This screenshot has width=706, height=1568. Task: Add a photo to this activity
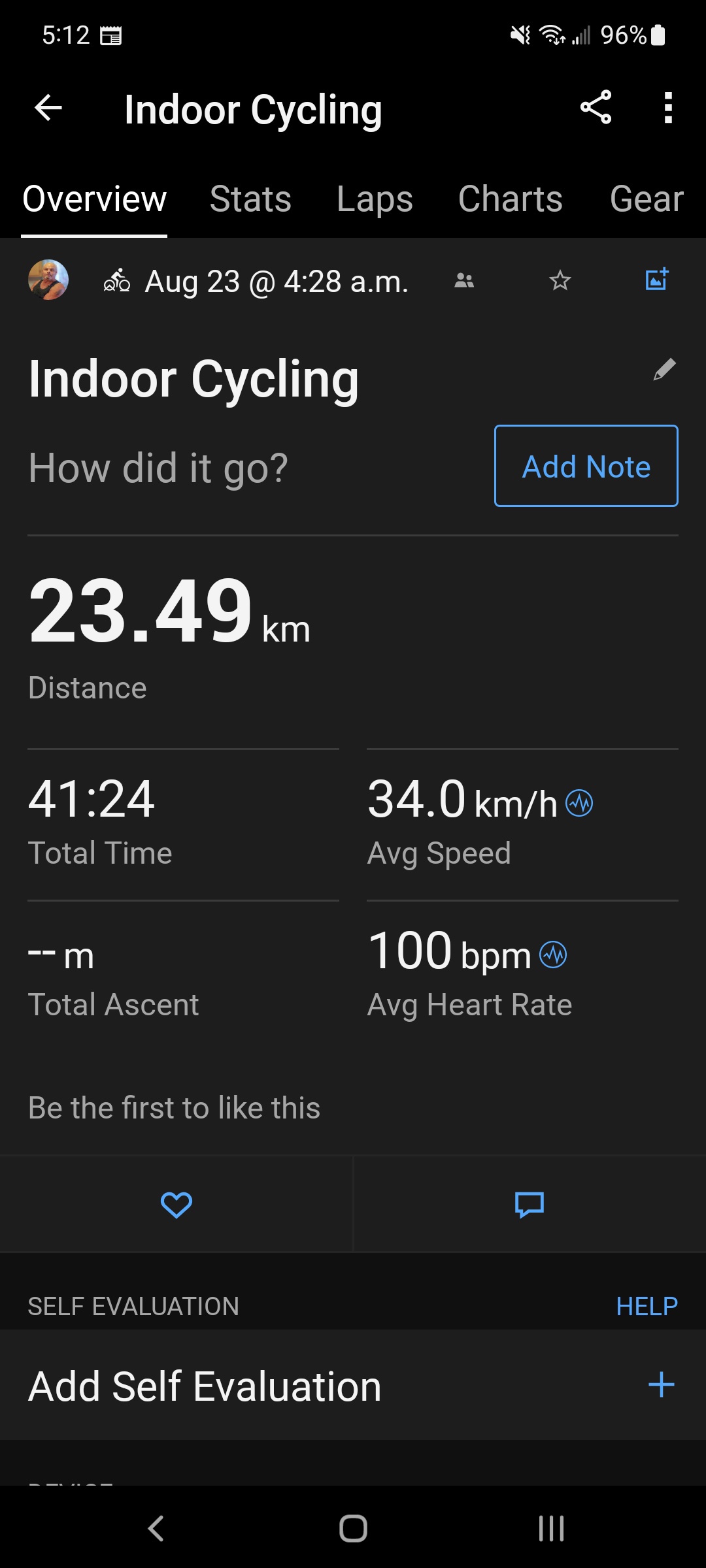pyautogui.click(x=657, y=280)
